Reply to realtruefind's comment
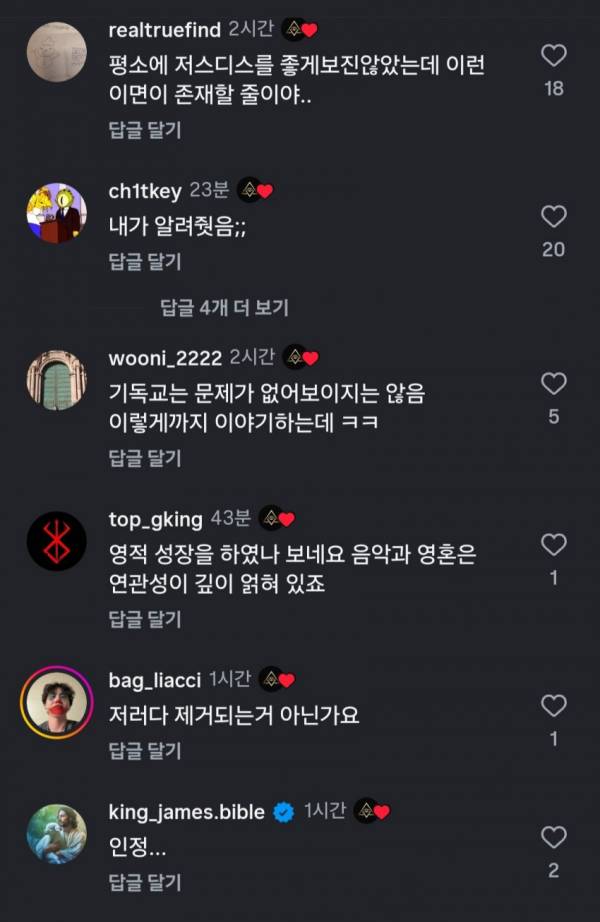 click(x=145, y=130)
